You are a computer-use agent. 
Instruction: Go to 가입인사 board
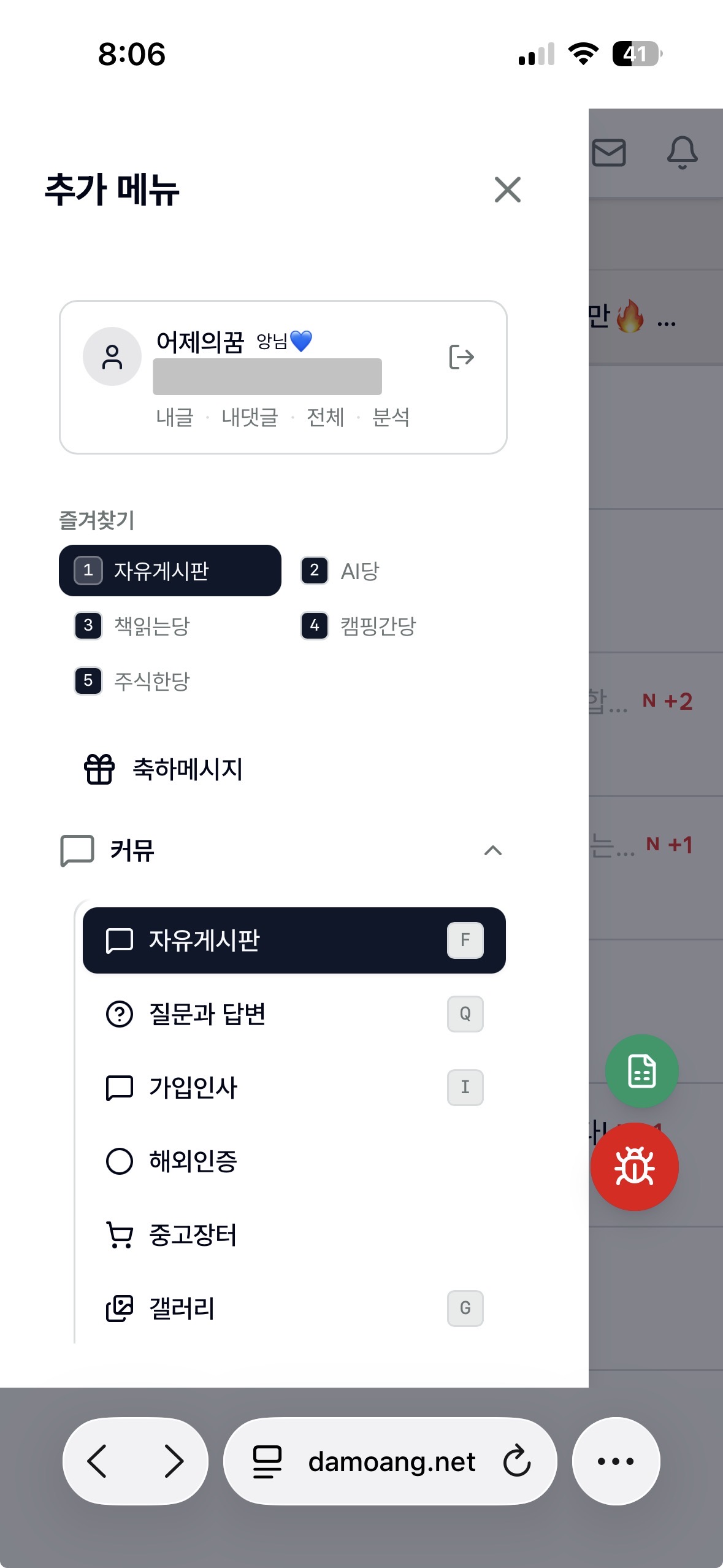click(294, 1088)
